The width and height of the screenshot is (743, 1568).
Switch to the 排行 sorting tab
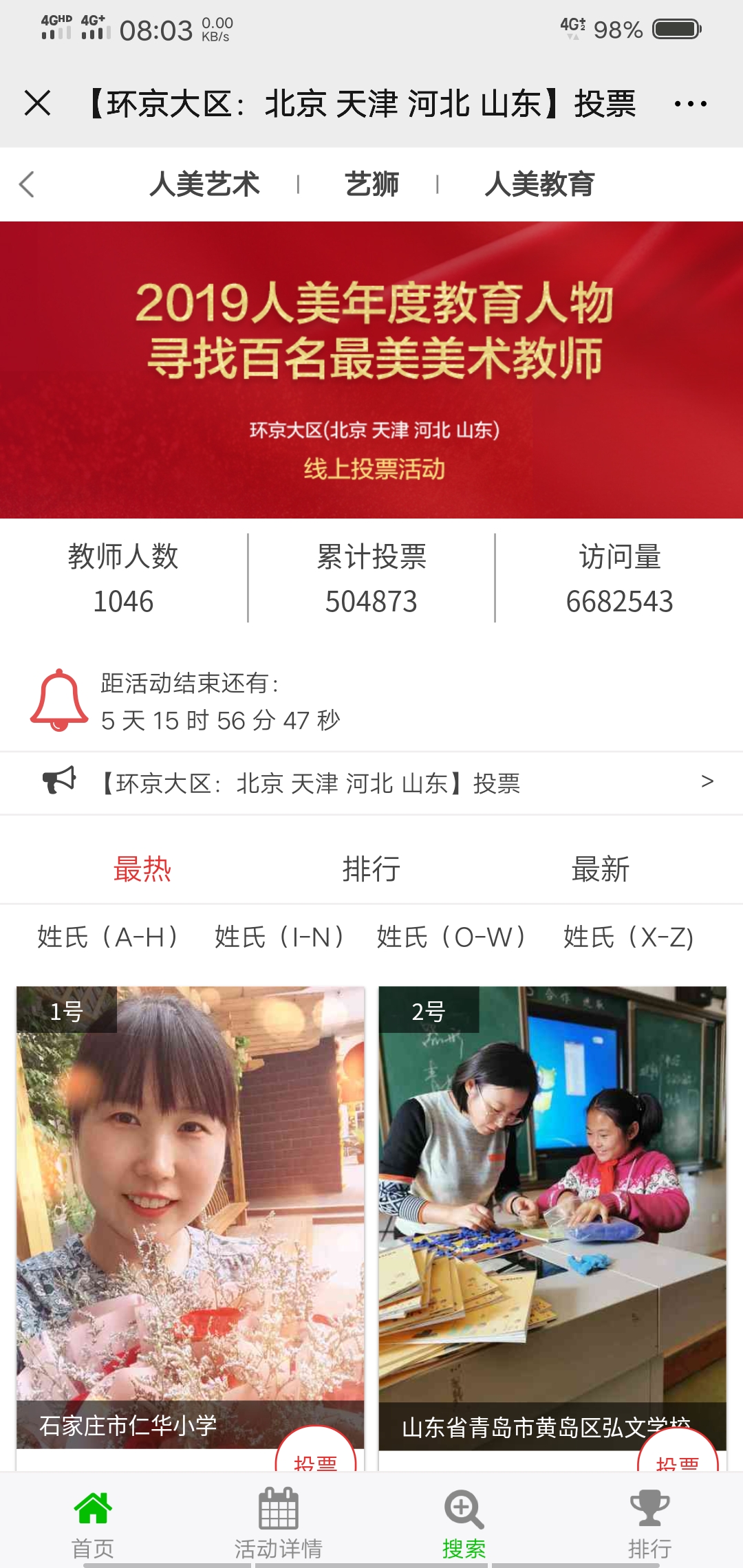371,869
